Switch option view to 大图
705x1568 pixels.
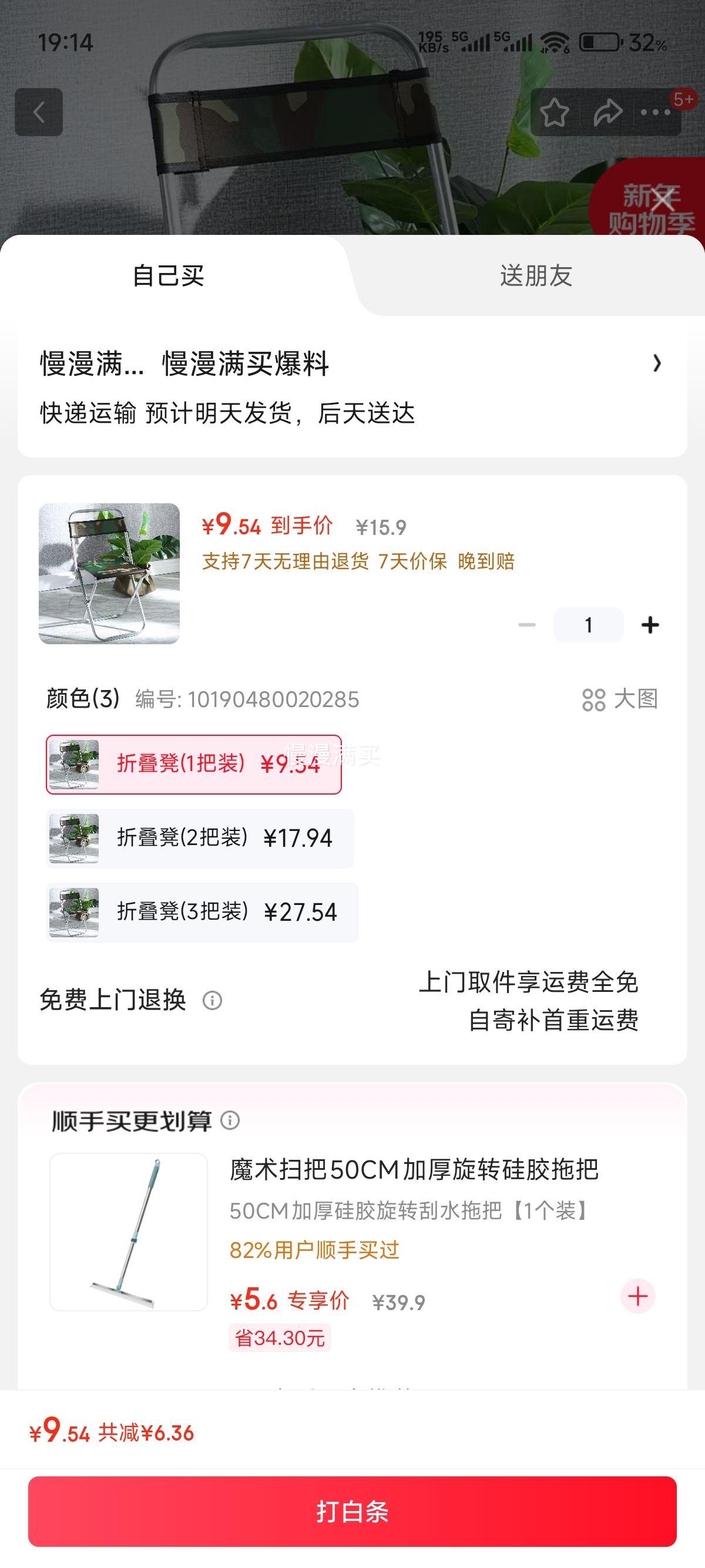click(x=620, y=699)
